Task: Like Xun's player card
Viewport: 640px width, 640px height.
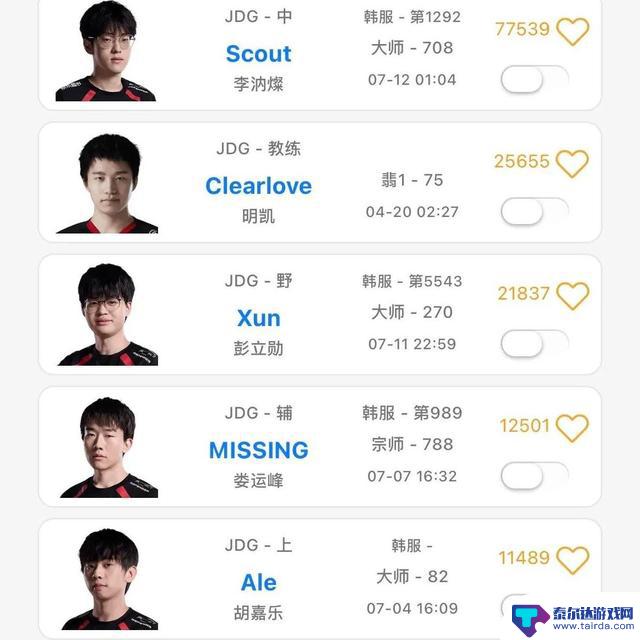Action: (572, 295)
